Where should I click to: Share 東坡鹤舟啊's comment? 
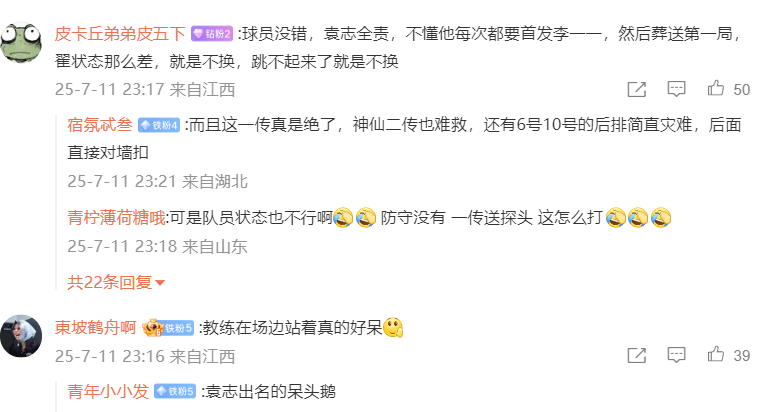point(636,355)
